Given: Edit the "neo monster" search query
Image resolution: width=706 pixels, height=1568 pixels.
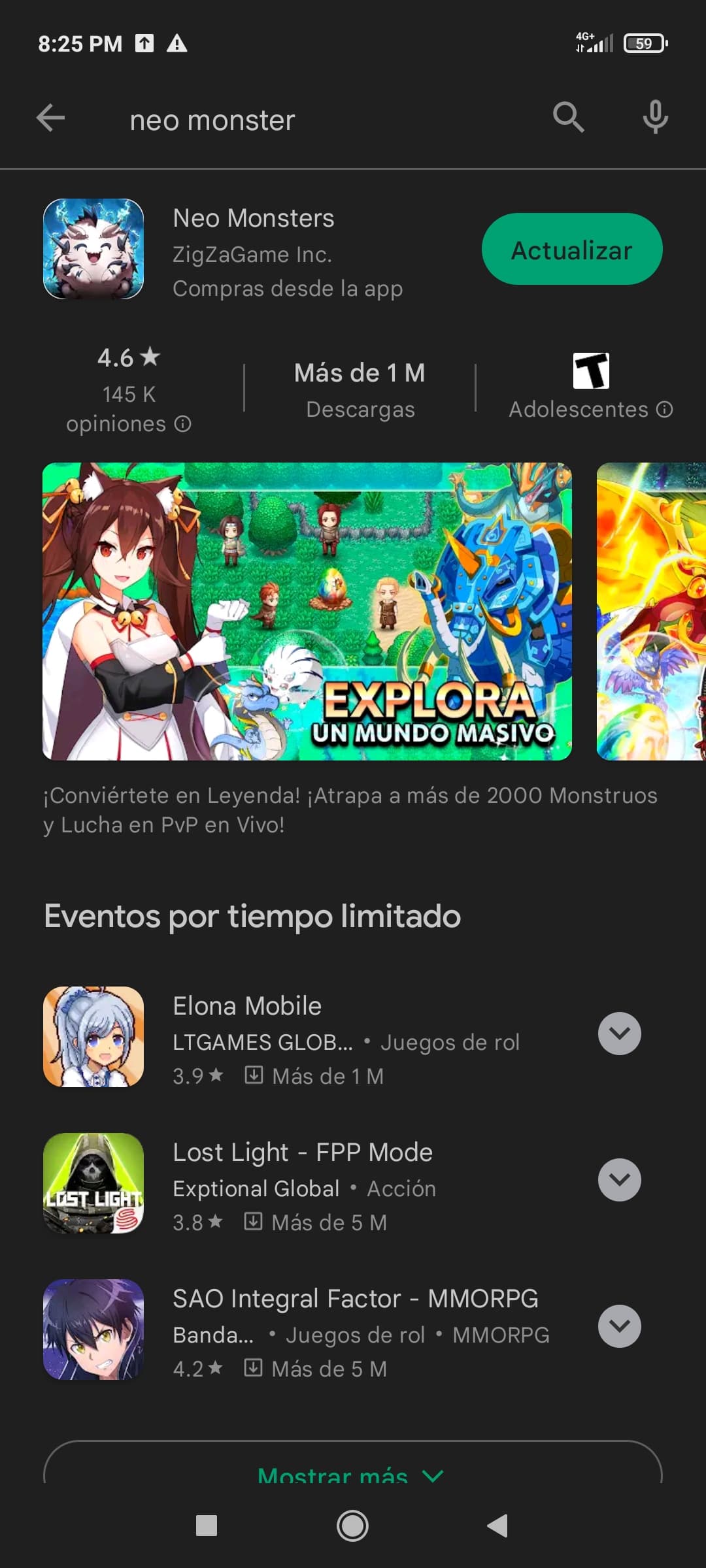Looking at the screenshot, I should tap(212, 120).
